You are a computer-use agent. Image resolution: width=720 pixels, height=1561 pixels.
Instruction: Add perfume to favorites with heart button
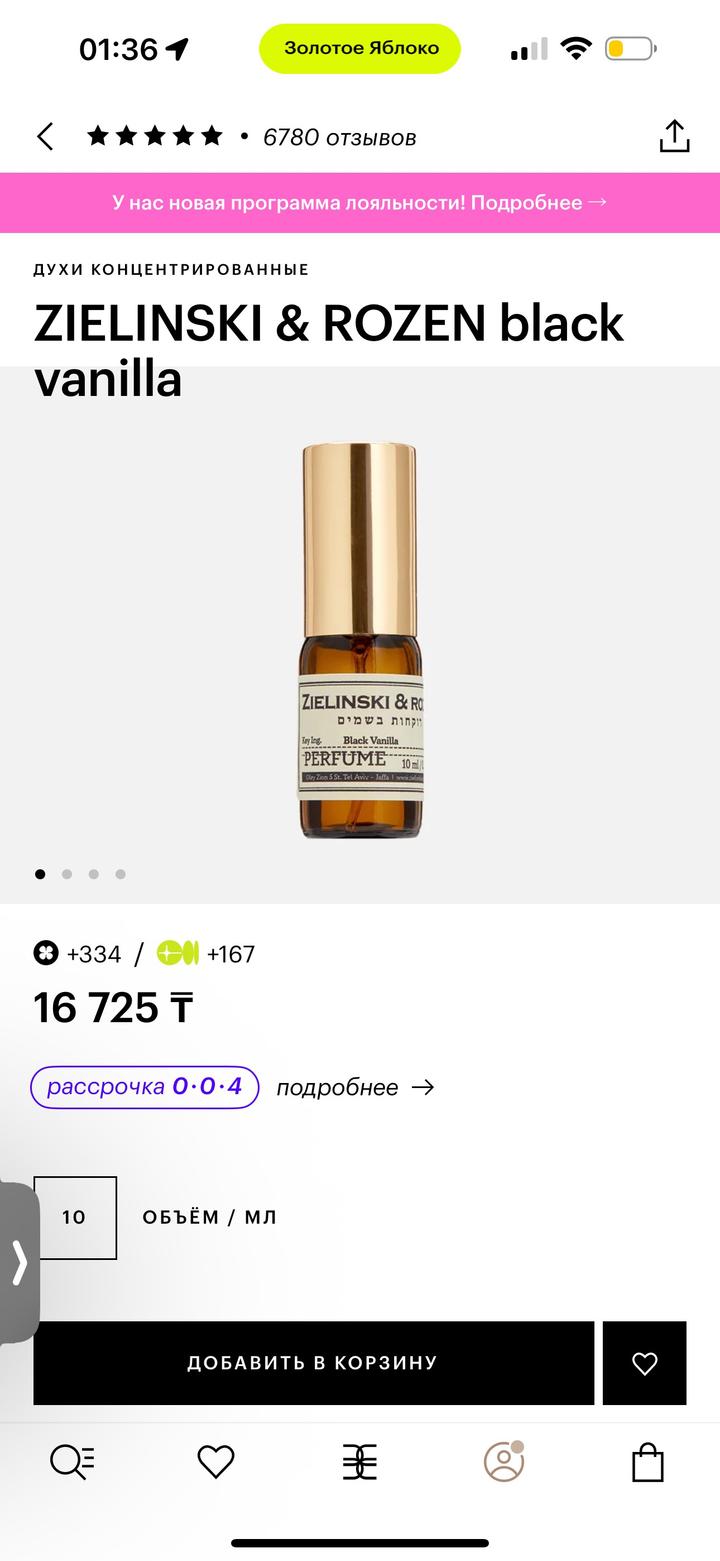pos(645,1362)
